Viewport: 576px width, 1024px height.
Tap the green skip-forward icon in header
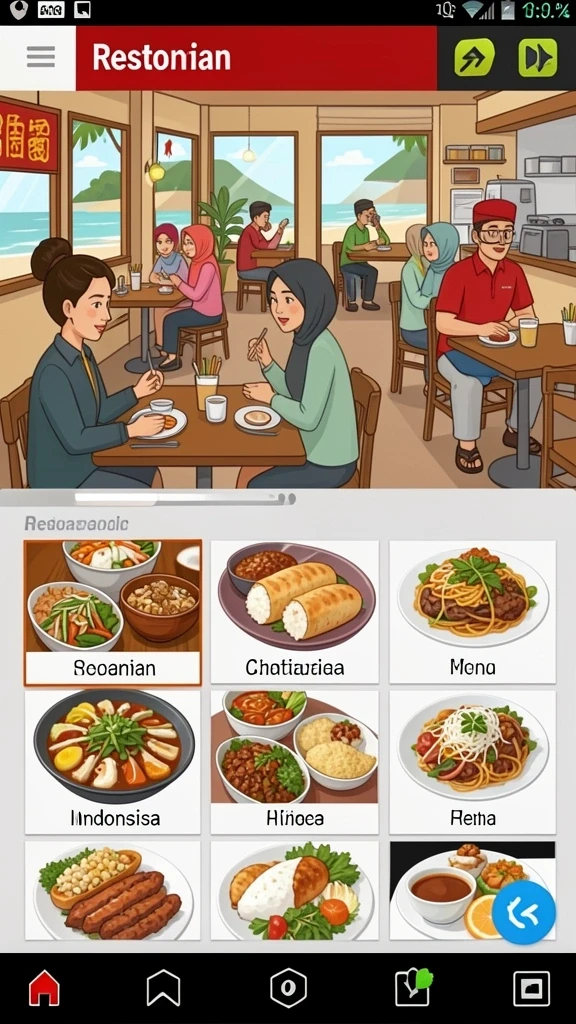pos(537,58)
